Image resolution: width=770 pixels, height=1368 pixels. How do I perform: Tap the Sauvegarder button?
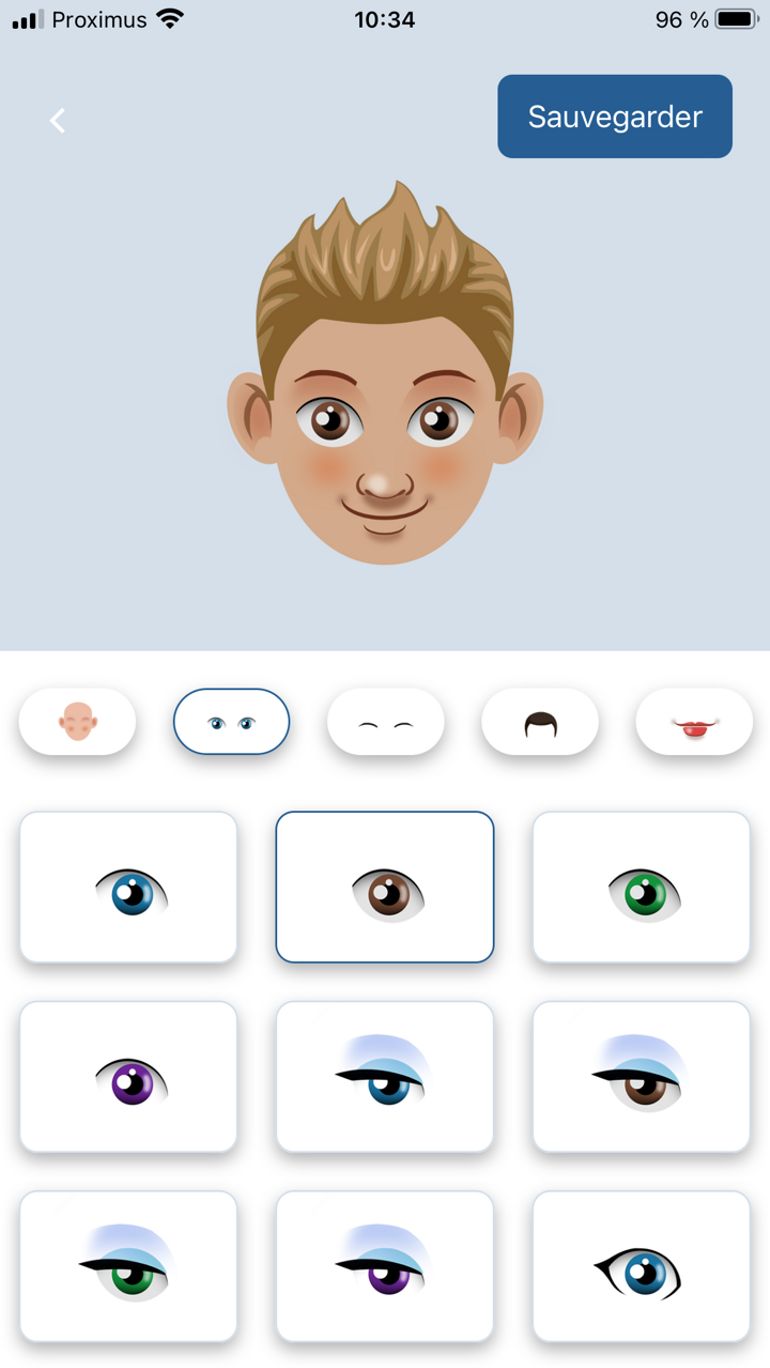[x=614, y=116]
